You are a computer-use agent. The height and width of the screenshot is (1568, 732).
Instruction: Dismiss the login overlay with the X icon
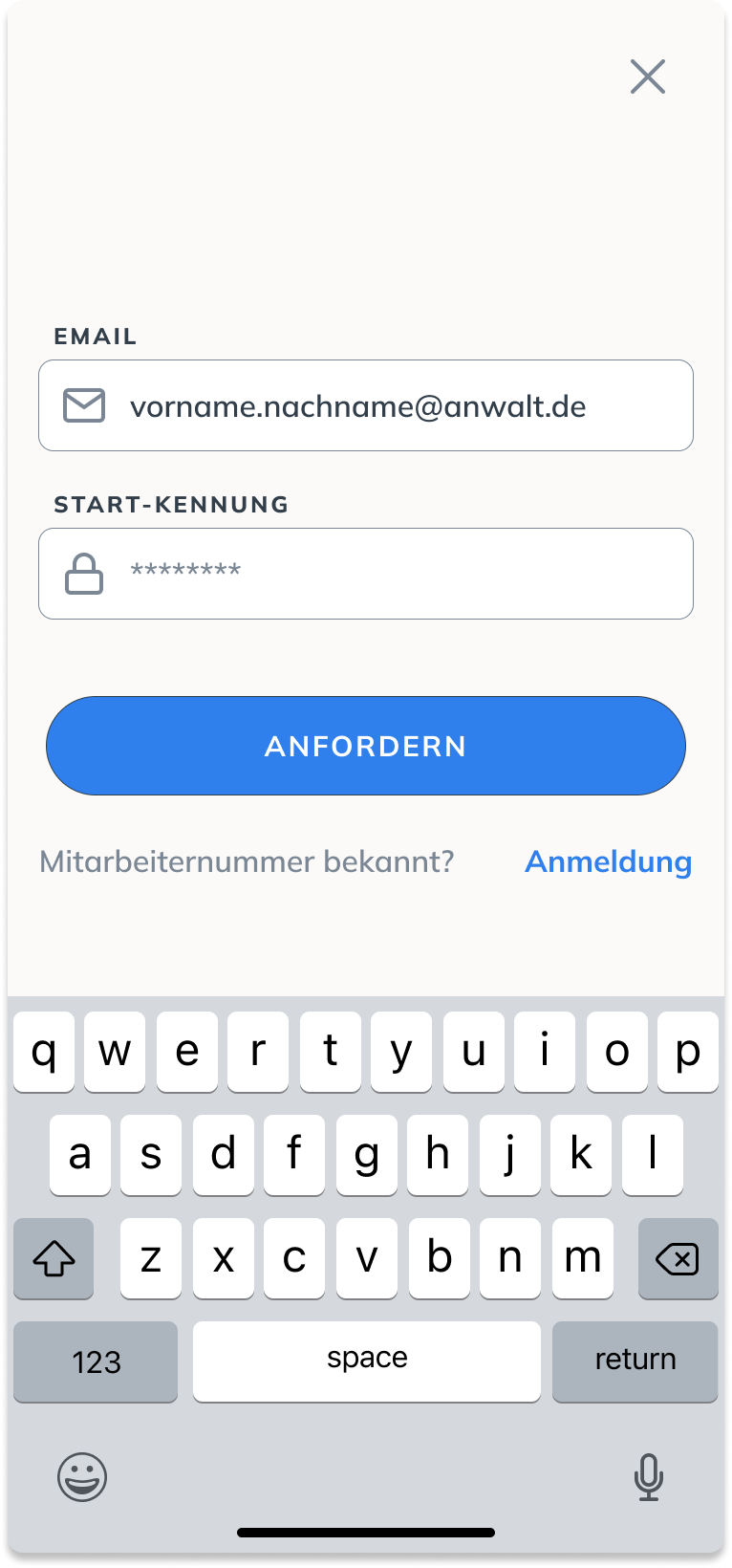[x=648, y=77]
